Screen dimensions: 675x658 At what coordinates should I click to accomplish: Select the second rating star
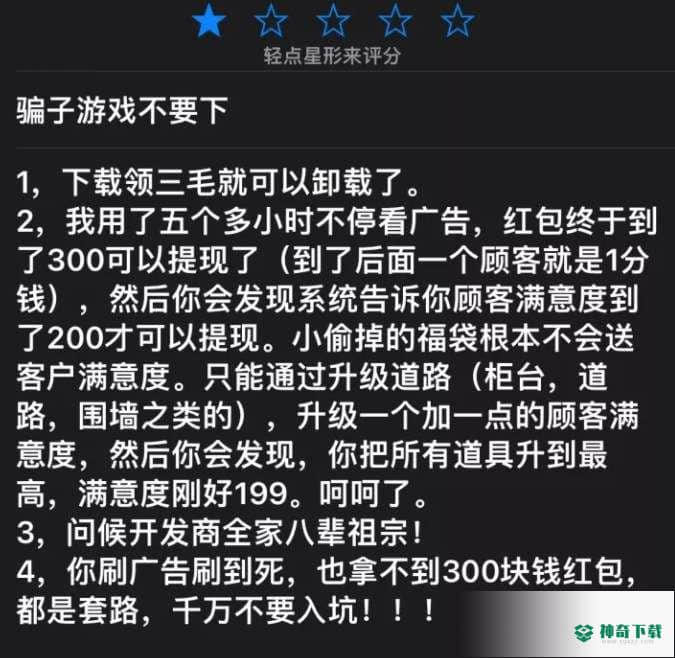[271, 21]
